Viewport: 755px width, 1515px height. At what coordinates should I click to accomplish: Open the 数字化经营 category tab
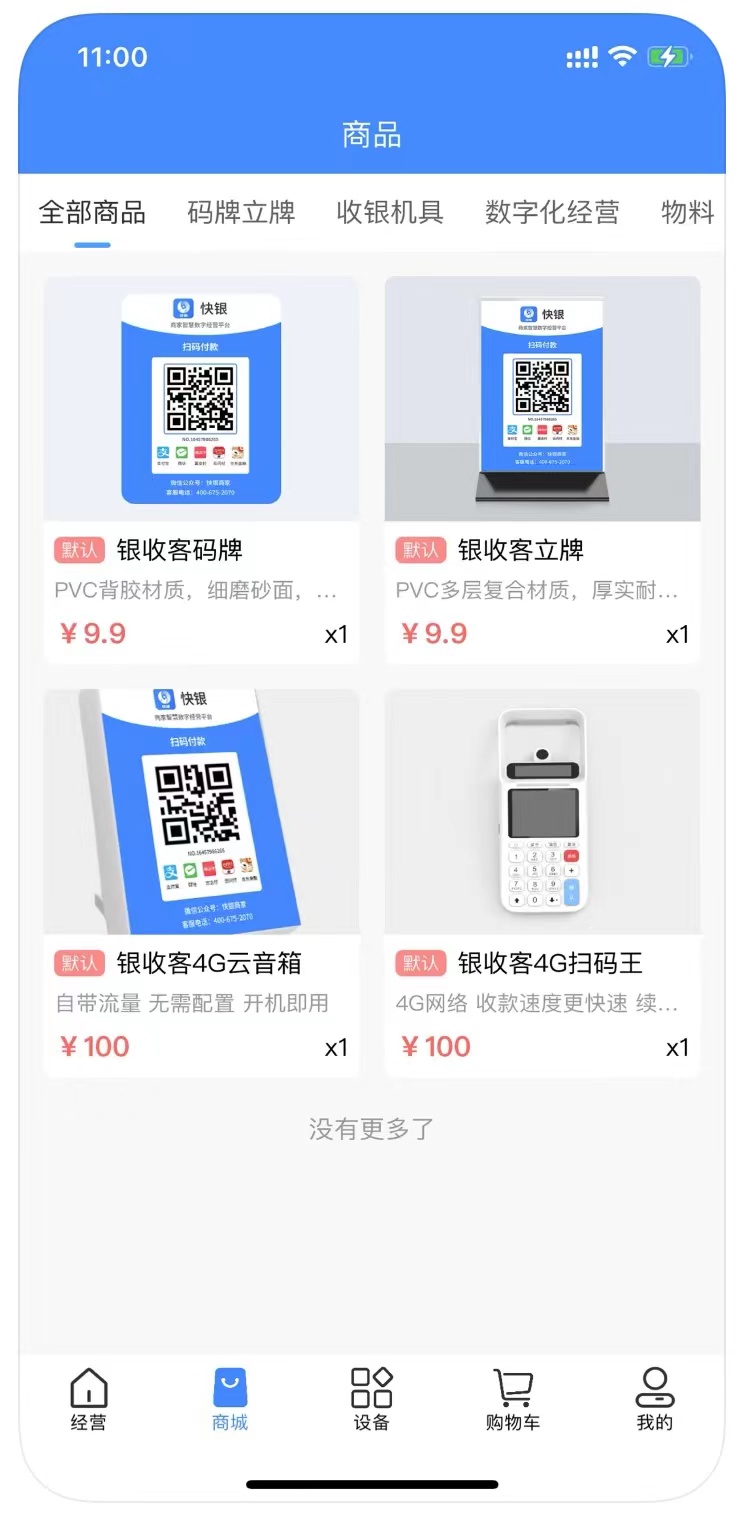(552, 212)
